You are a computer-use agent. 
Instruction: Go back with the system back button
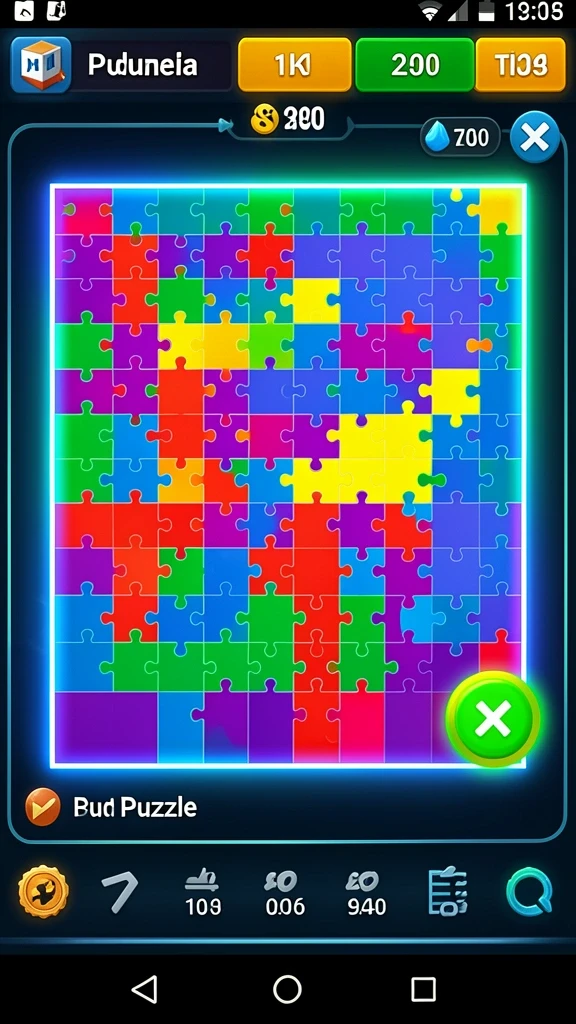tap(144, 989)
